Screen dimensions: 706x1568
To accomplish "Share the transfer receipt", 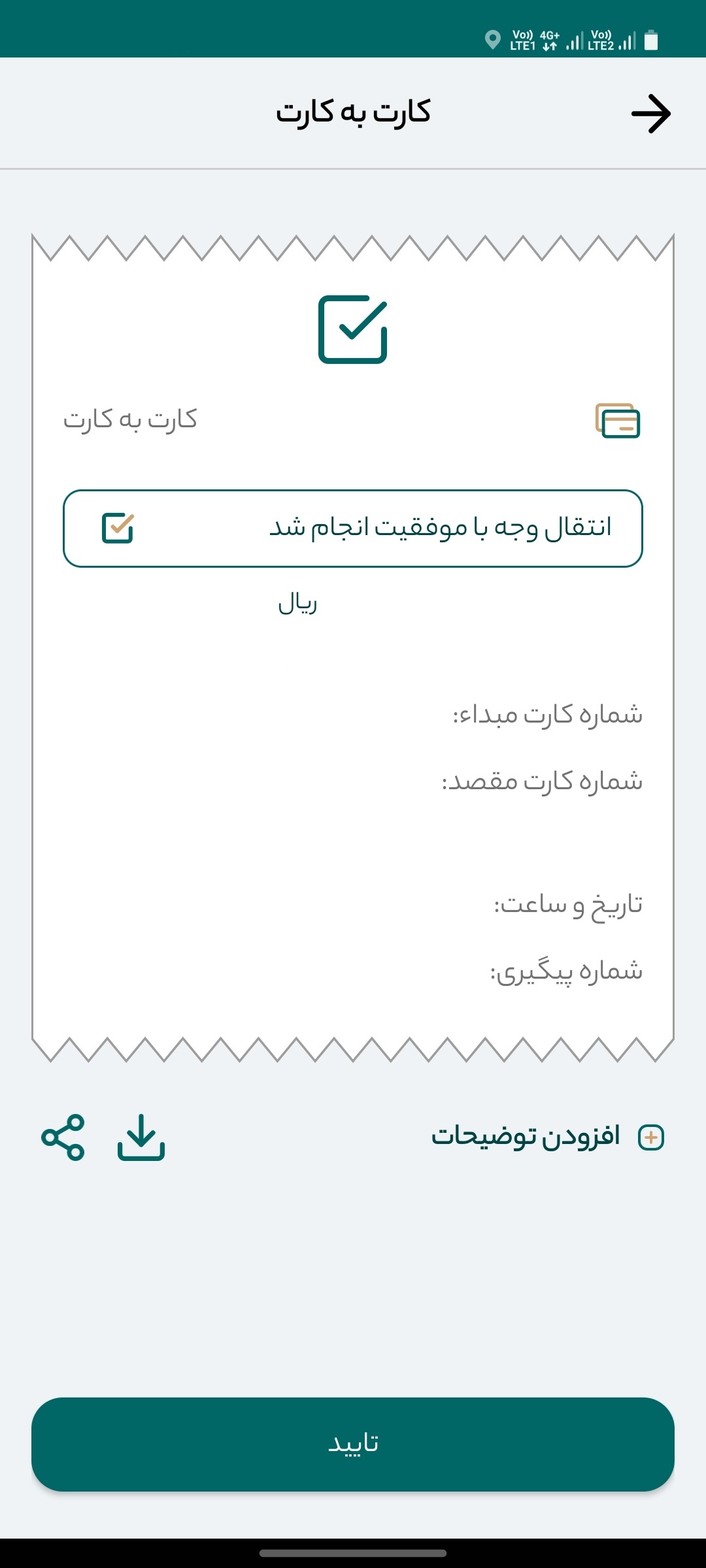I will pos(63,1137).
